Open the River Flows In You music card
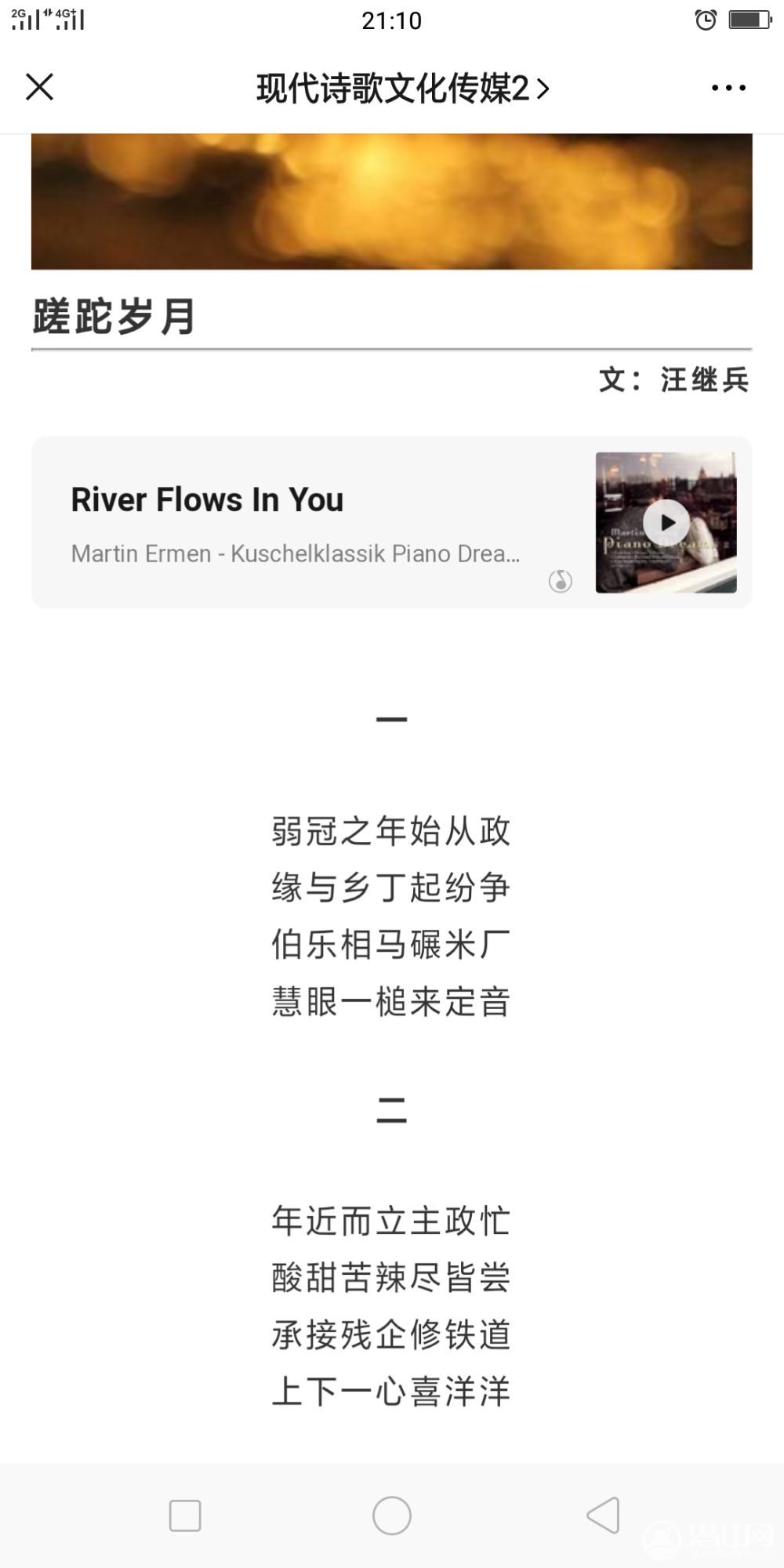The image size is (784, 1568). [x=298, y=522]
